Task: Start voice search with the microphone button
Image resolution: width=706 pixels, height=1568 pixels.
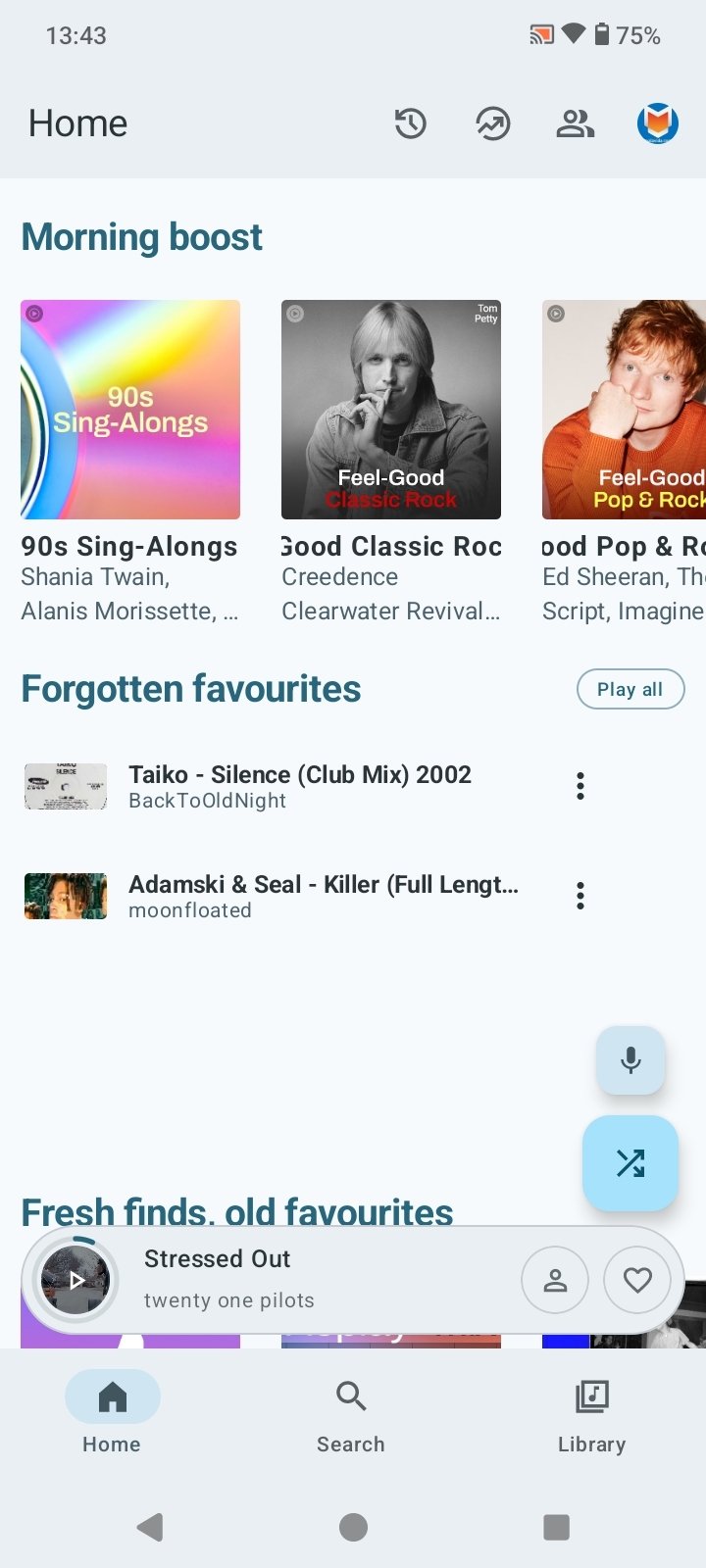Action: 630,1060
